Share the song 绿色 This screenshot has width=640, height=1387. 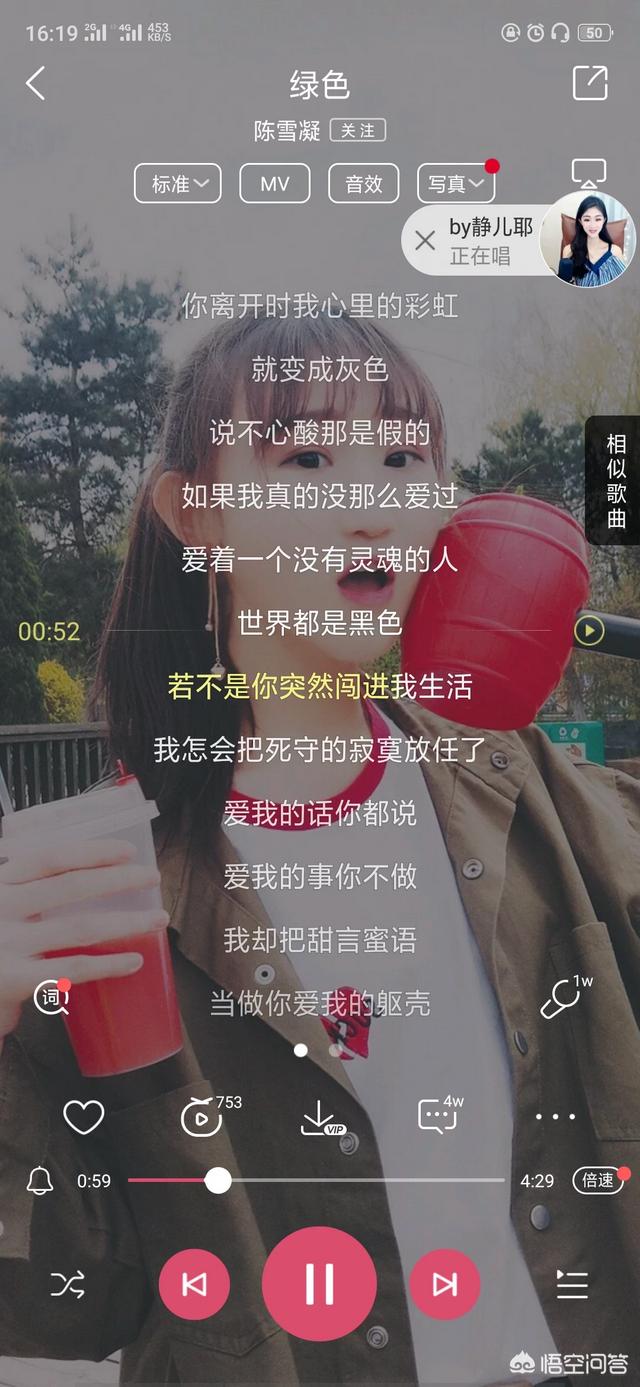pos(590,83)
